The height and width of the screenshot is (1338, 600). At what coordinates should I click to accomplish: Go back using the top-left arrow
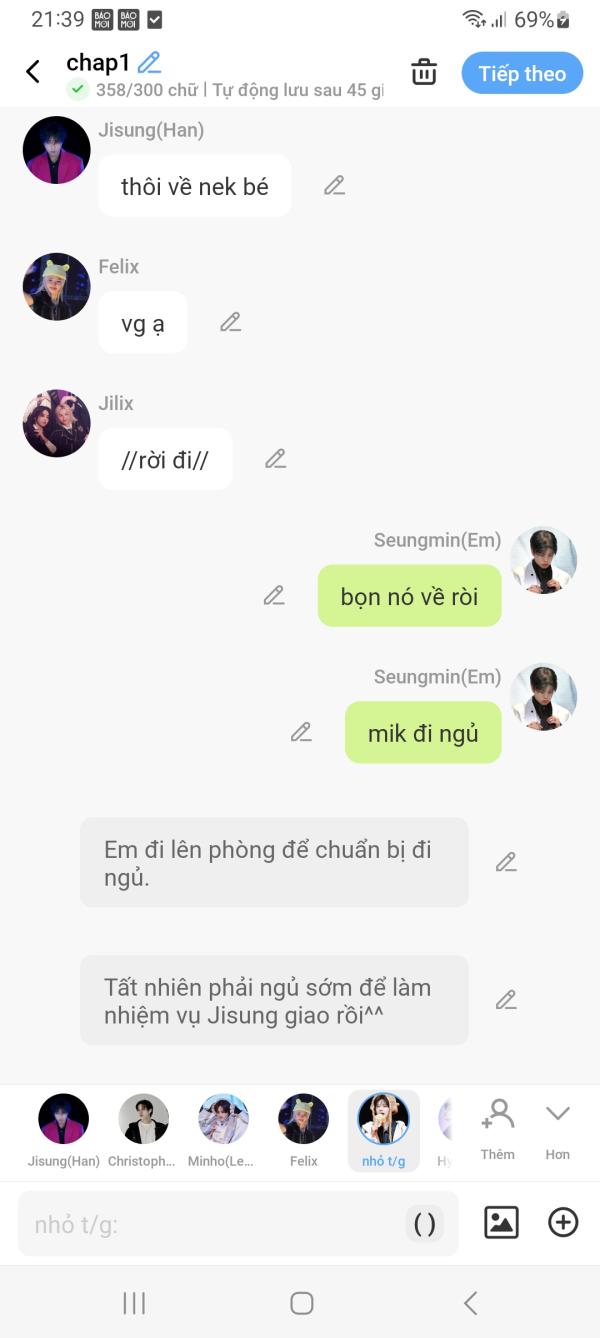33,72
